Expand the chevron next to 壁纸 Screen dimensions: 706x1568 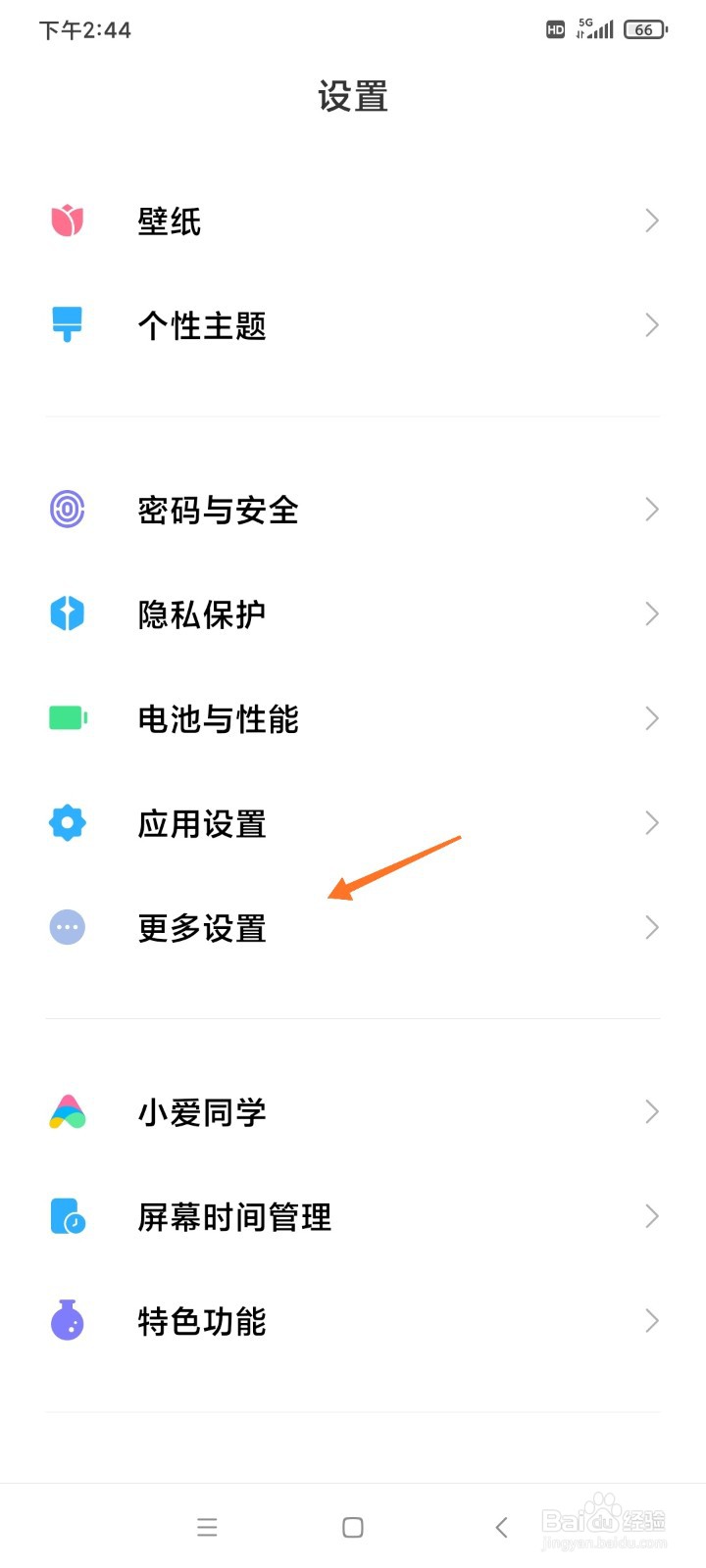coord(650,220)
